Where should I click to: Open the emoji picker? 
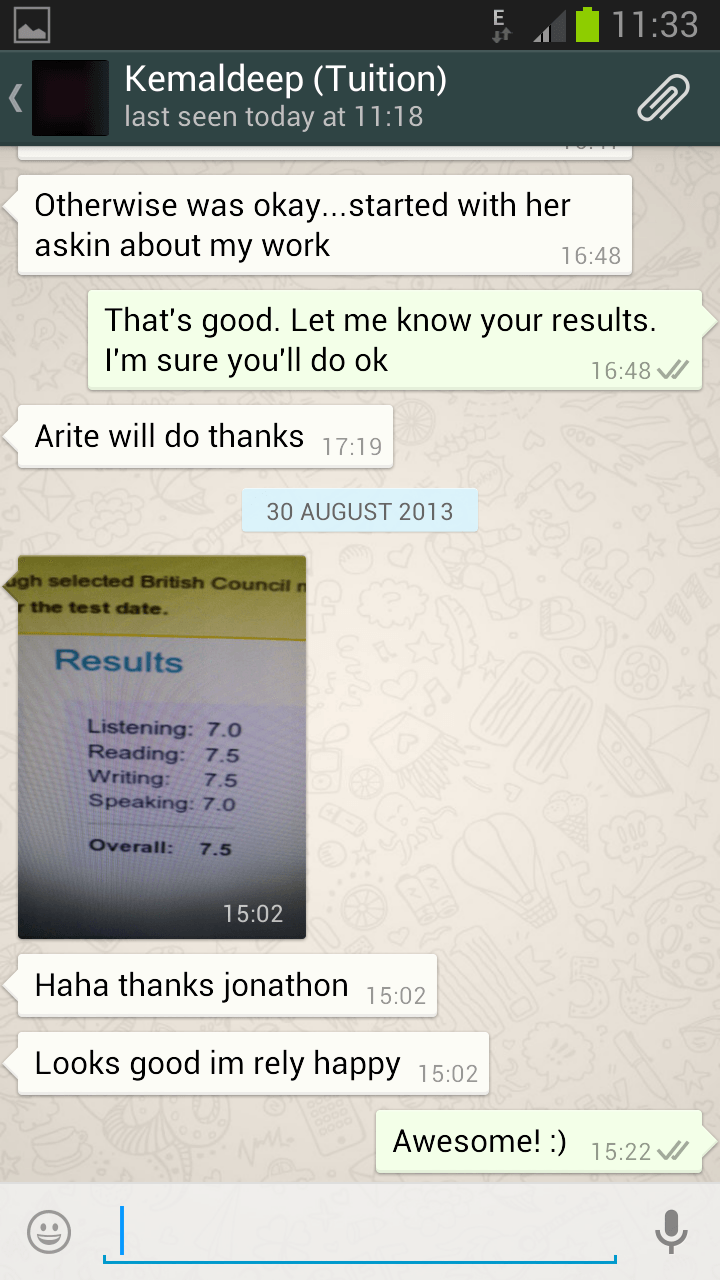[x=49, y=1231]
